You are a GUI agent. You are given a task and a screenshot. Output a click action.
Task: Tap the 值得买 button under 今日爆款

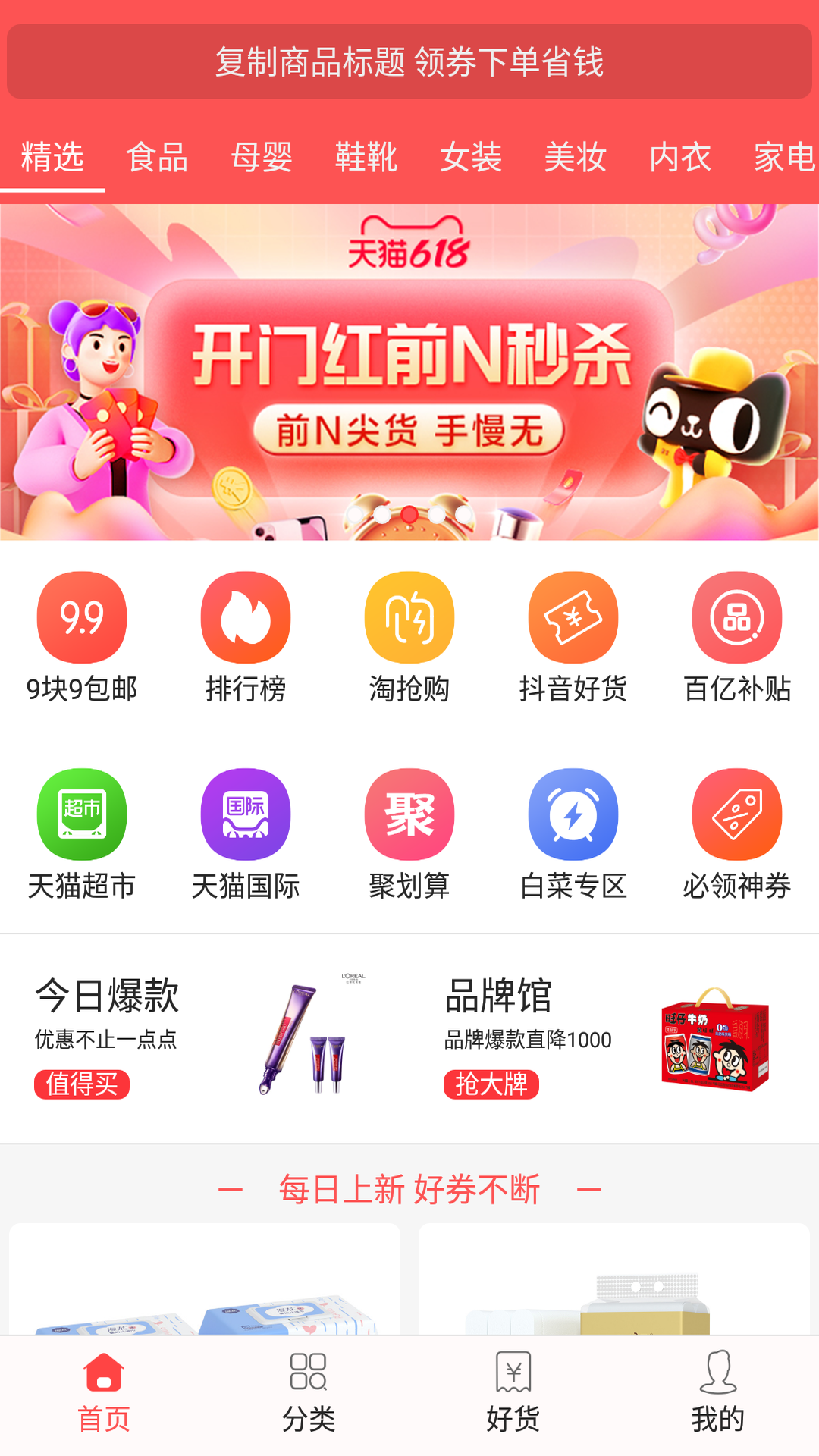pyautogui.click(x=83, y=1086)
